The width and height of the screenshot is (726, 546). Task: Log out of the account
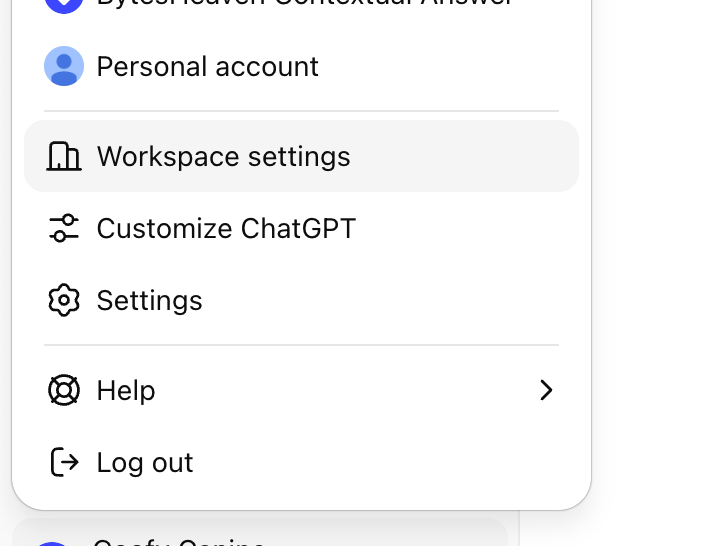click(x=145, y=462)
